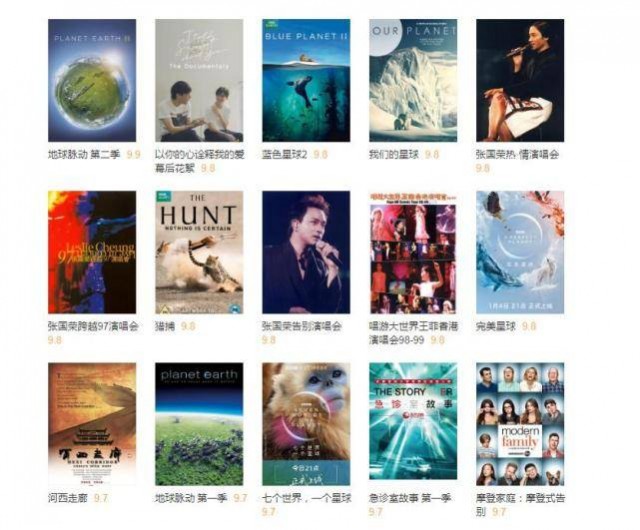
Task: Open 地球脉动 第一季
Action: point(198,424)
